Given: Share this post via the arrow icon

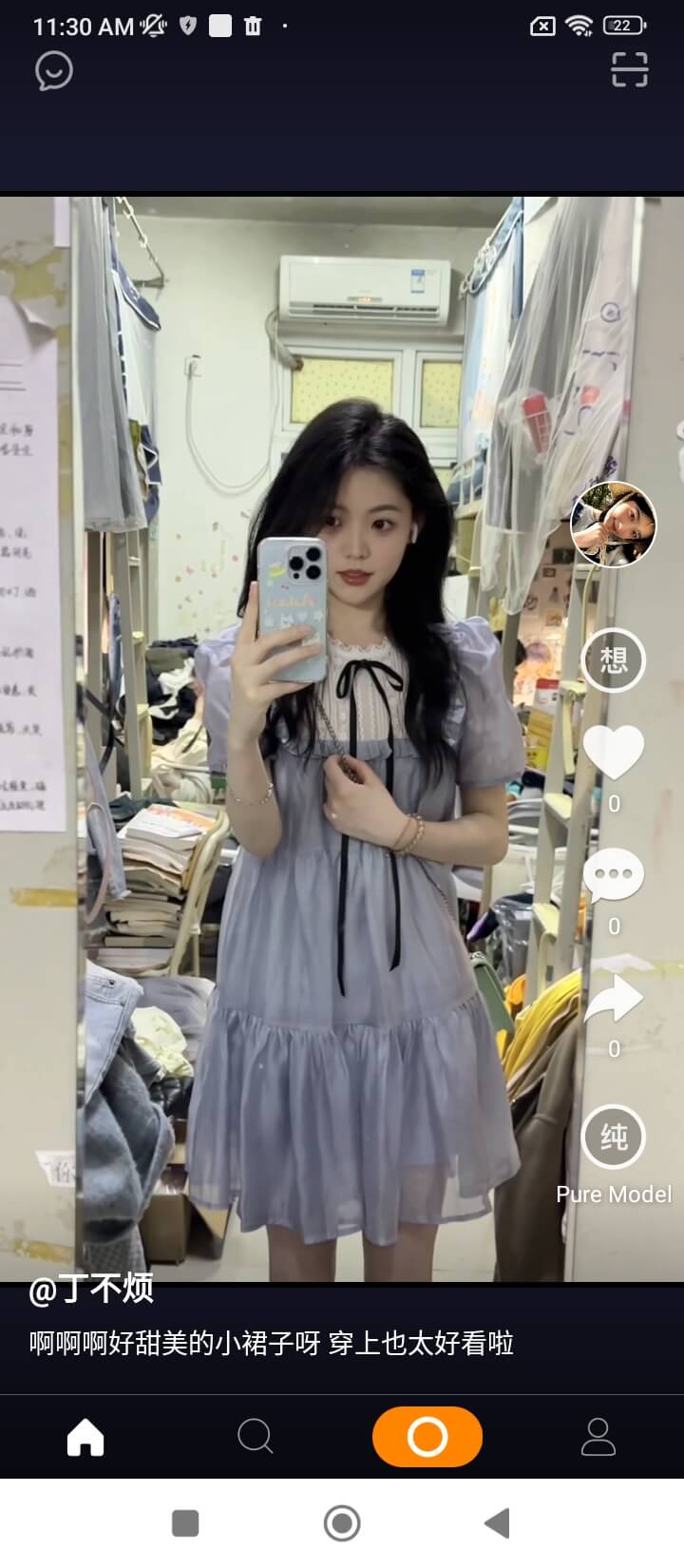Looking at the screenshot, I should tap(614, 1000).
